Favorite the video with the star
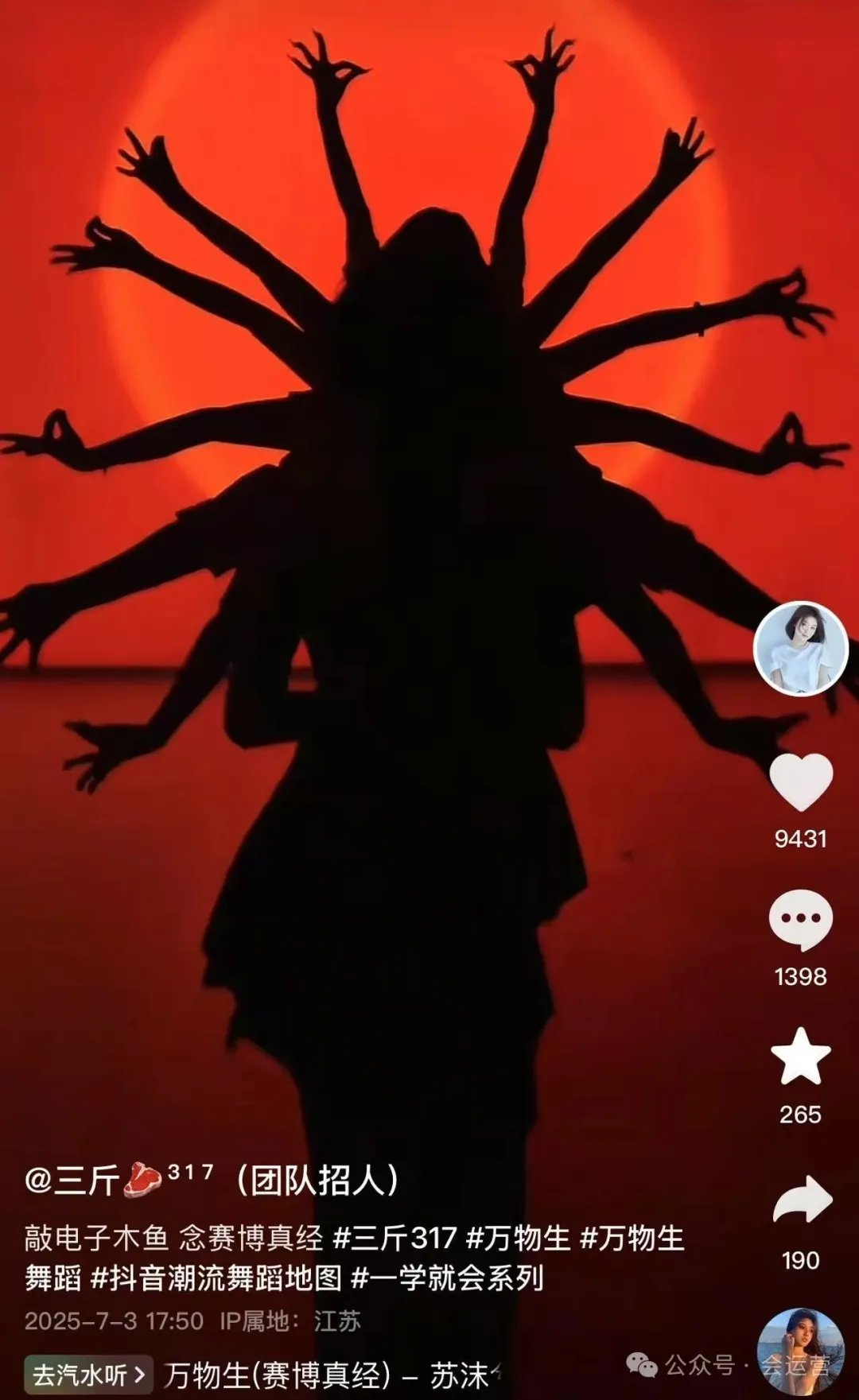The height and width of the screenshot is (1400, 859). click(x=801, y=1057)
